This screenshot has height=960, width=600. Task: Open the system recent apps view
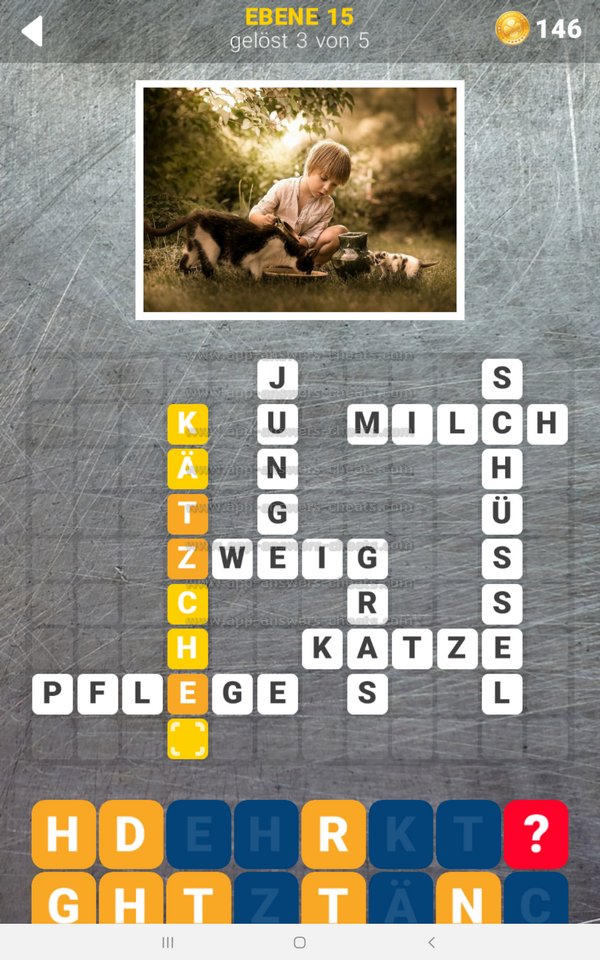168,942
